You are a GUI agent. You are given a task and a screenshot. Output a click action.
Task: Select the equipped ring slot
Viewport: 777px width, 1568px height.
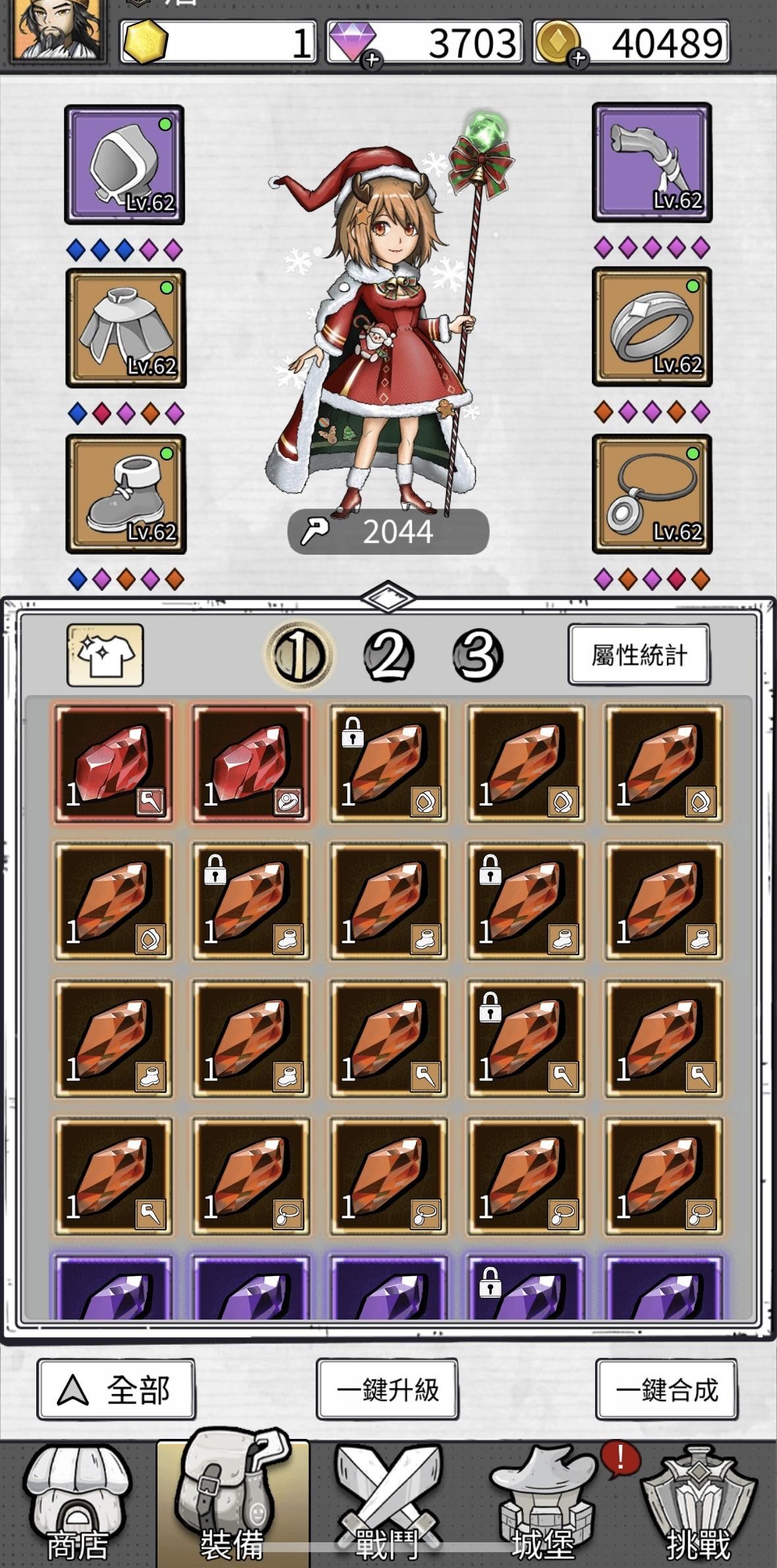(x=652, y=327)
